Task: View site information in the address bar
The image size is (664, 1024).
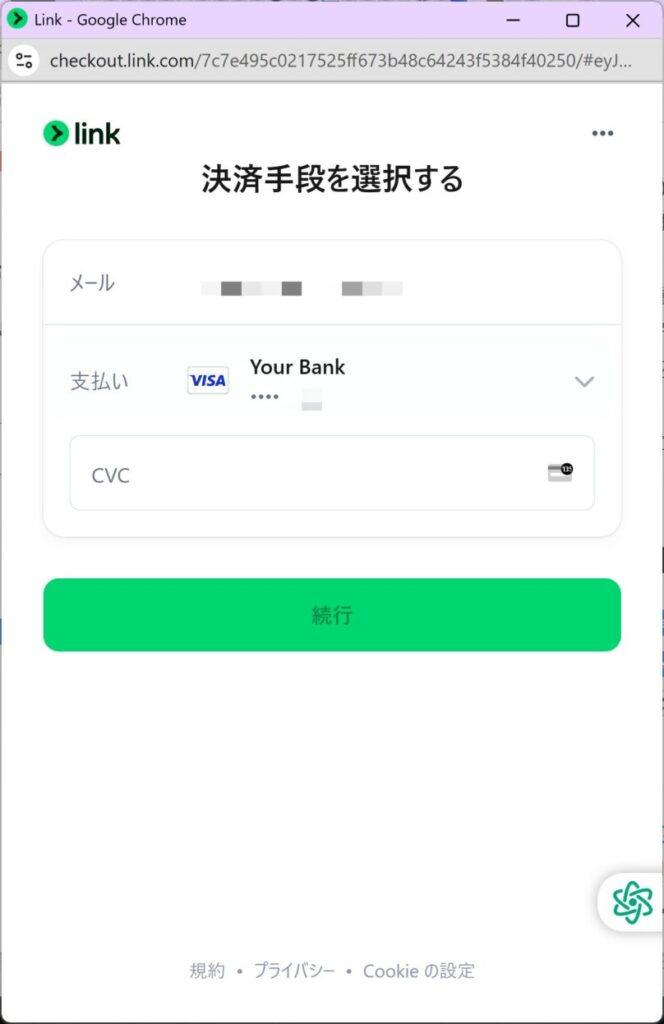Action: pyautogui.click(x=24, y=61)
